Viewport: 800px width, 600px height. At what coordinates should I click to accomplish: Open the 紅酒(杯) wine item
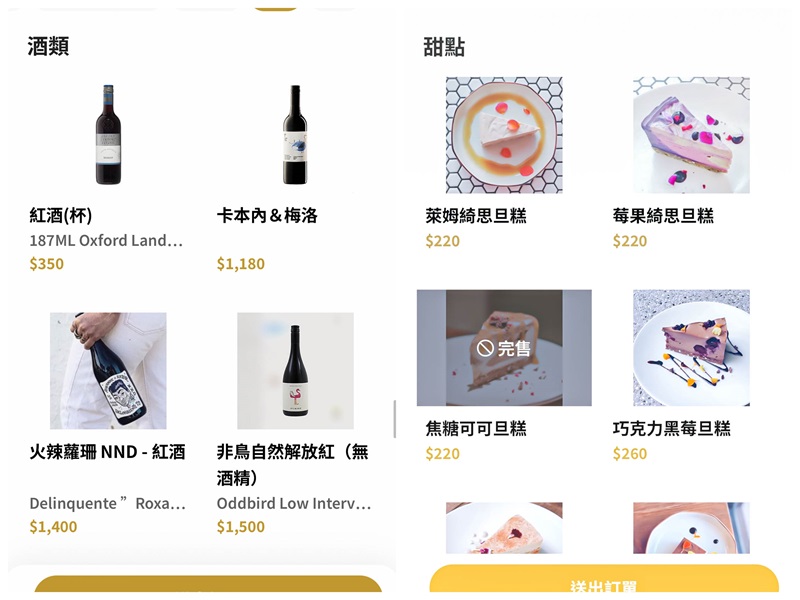tap(108, 136)
